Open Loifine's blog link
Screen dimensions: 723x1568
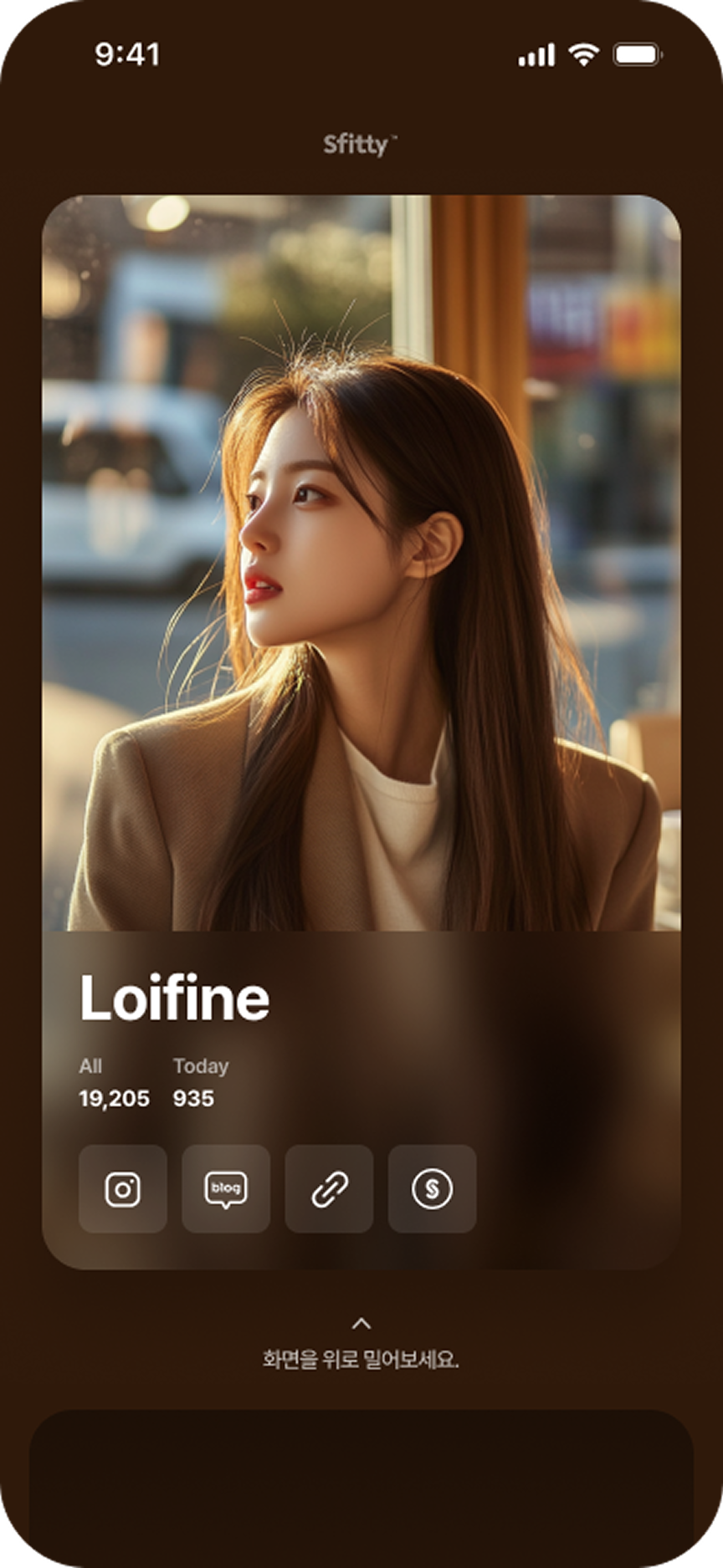pos(226,1188)
